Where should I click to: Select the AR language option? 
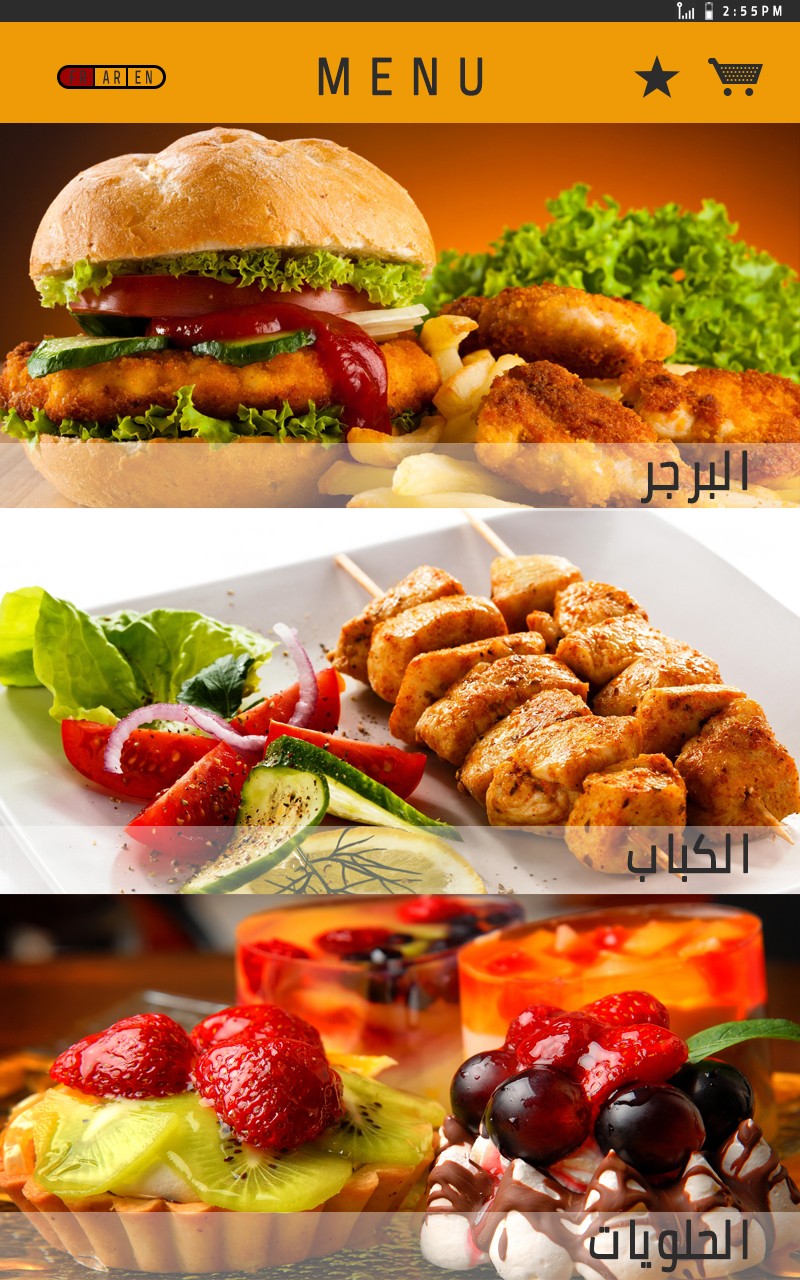tap(111, 77)
